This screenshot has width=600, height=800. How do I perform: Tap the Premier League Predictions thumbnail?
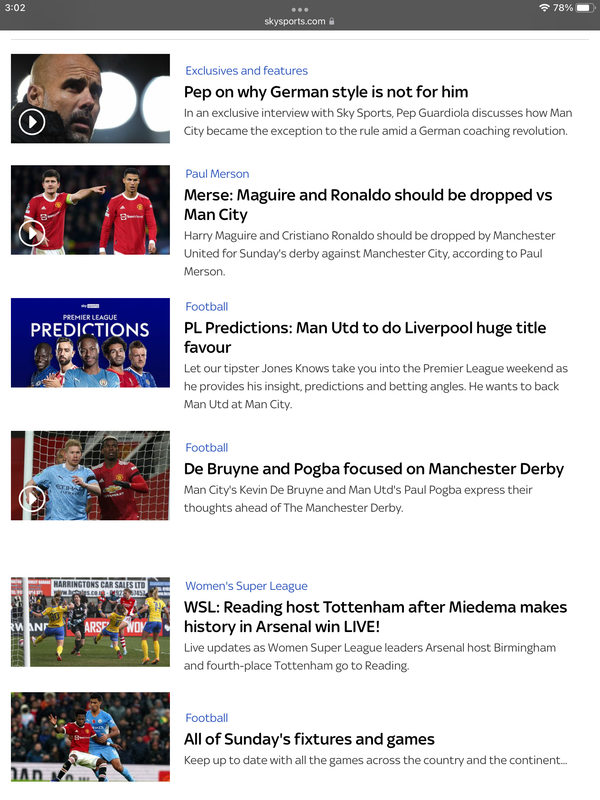[90, 342]
